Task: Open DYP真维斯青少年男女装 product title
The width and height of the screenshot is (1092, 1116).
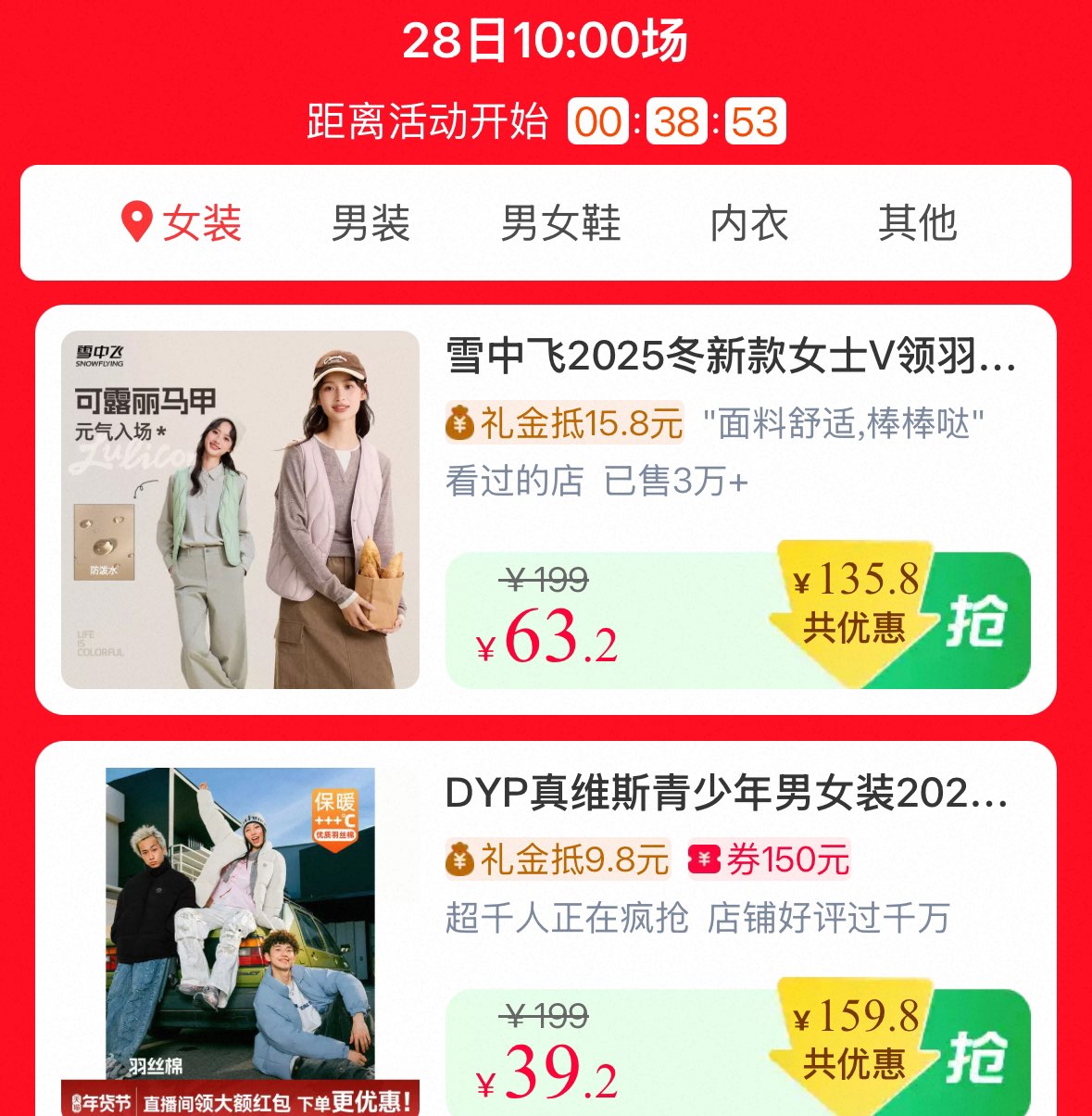Action: tap(726, 793)
